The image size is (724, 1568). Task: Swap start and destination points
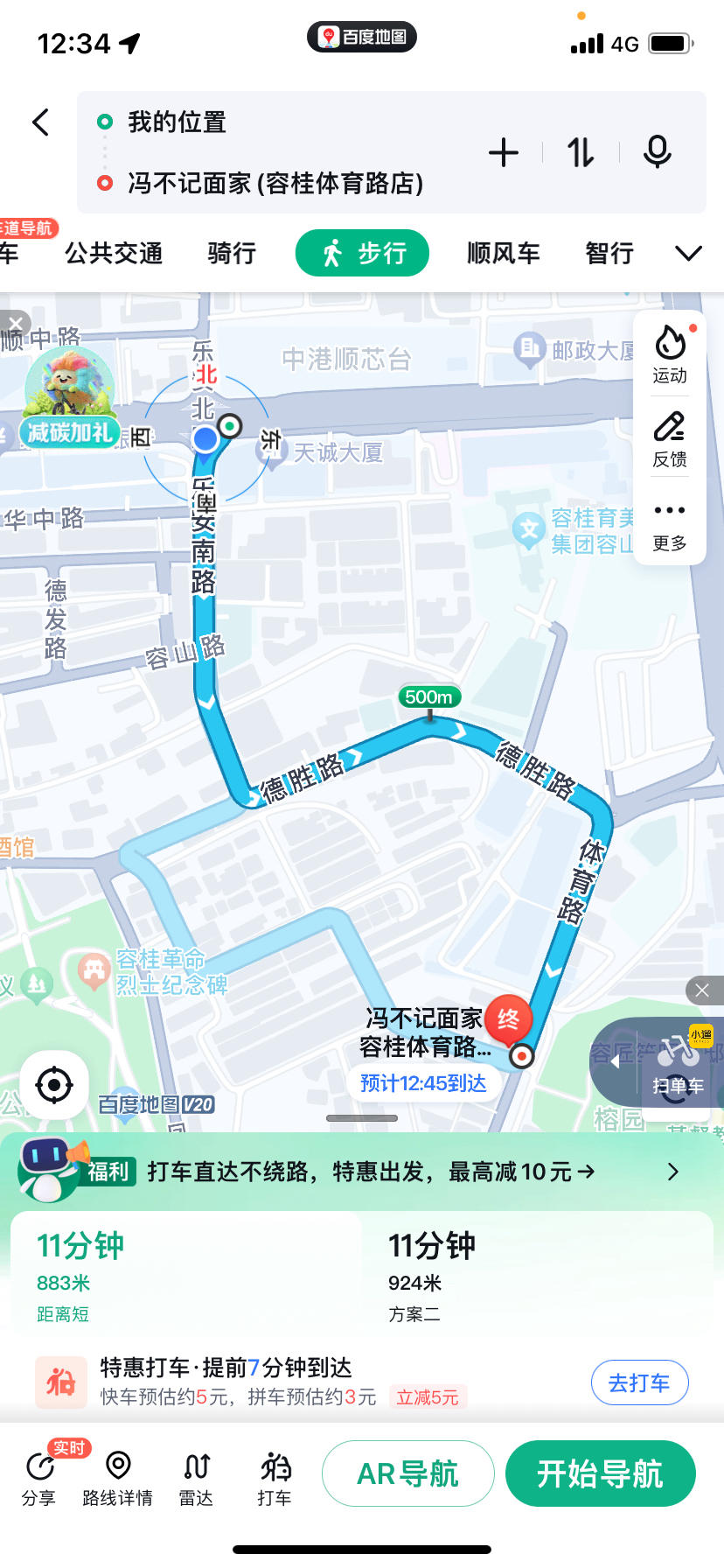tap(581, 153)
